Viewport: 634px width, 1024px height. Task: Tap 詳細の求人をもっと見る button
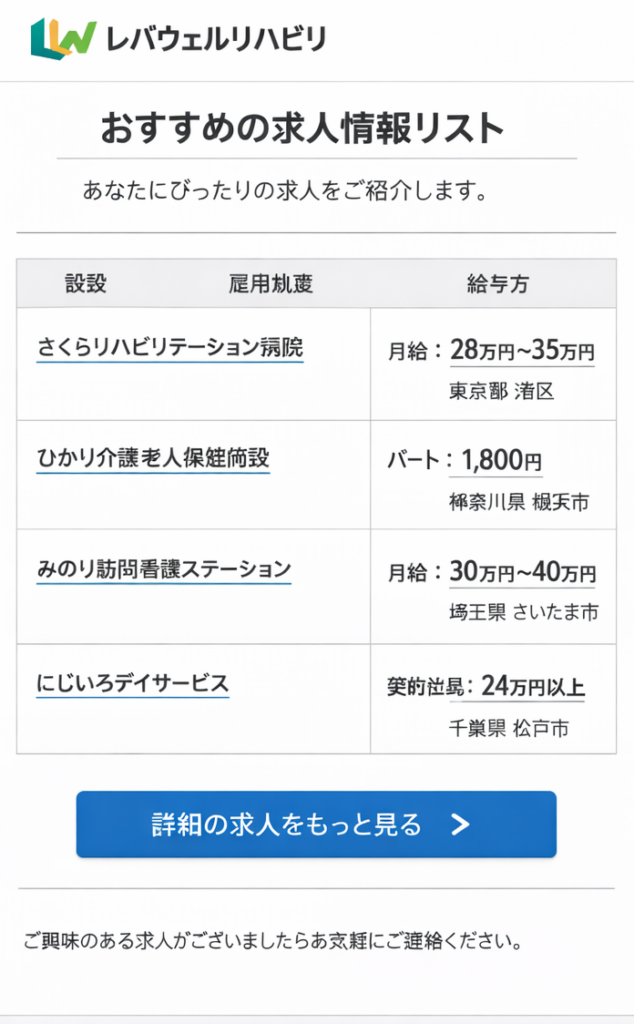(316, 824)
